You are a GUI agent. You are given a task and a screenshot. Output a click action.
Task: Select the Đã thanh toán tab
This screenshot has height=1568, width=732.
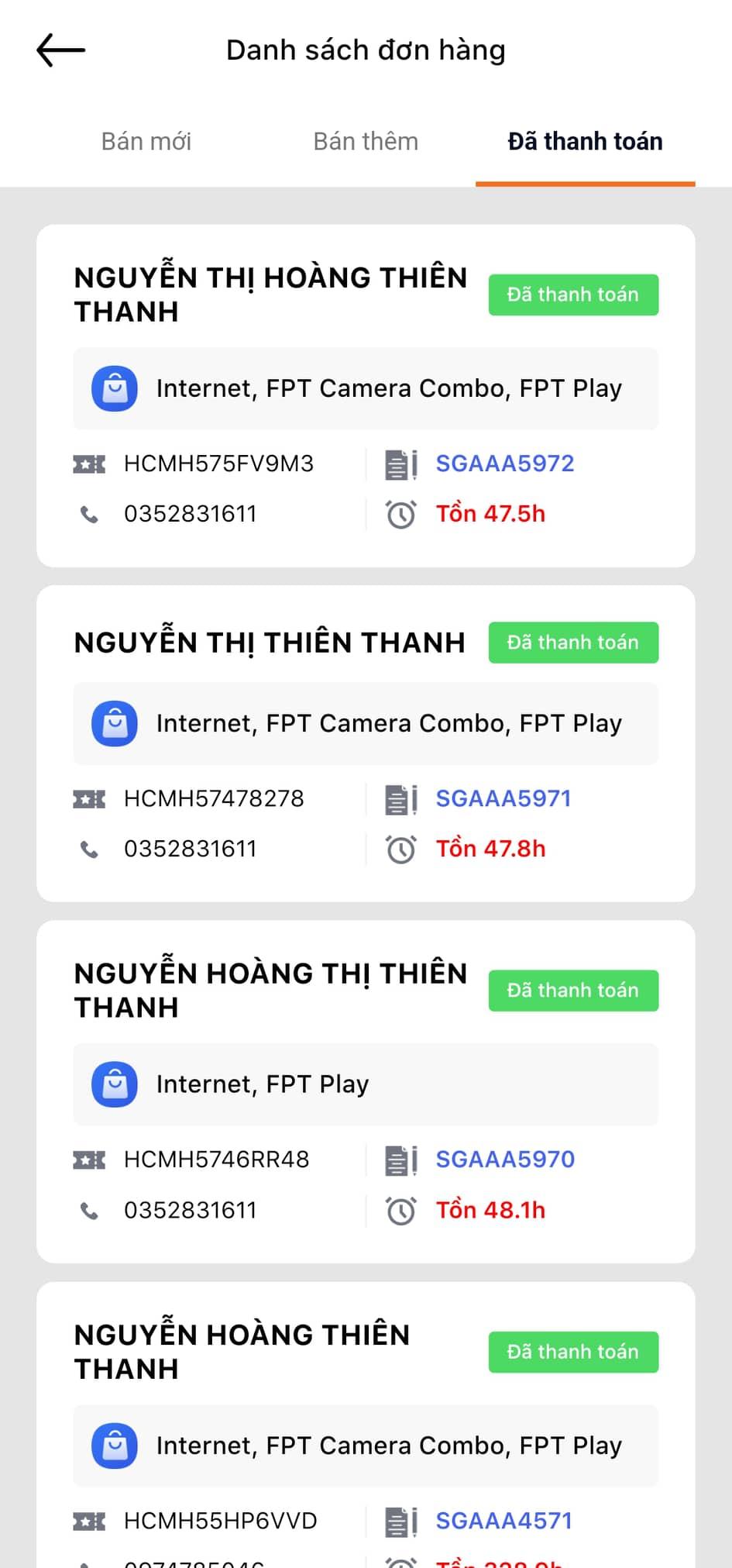pos(585,141)
